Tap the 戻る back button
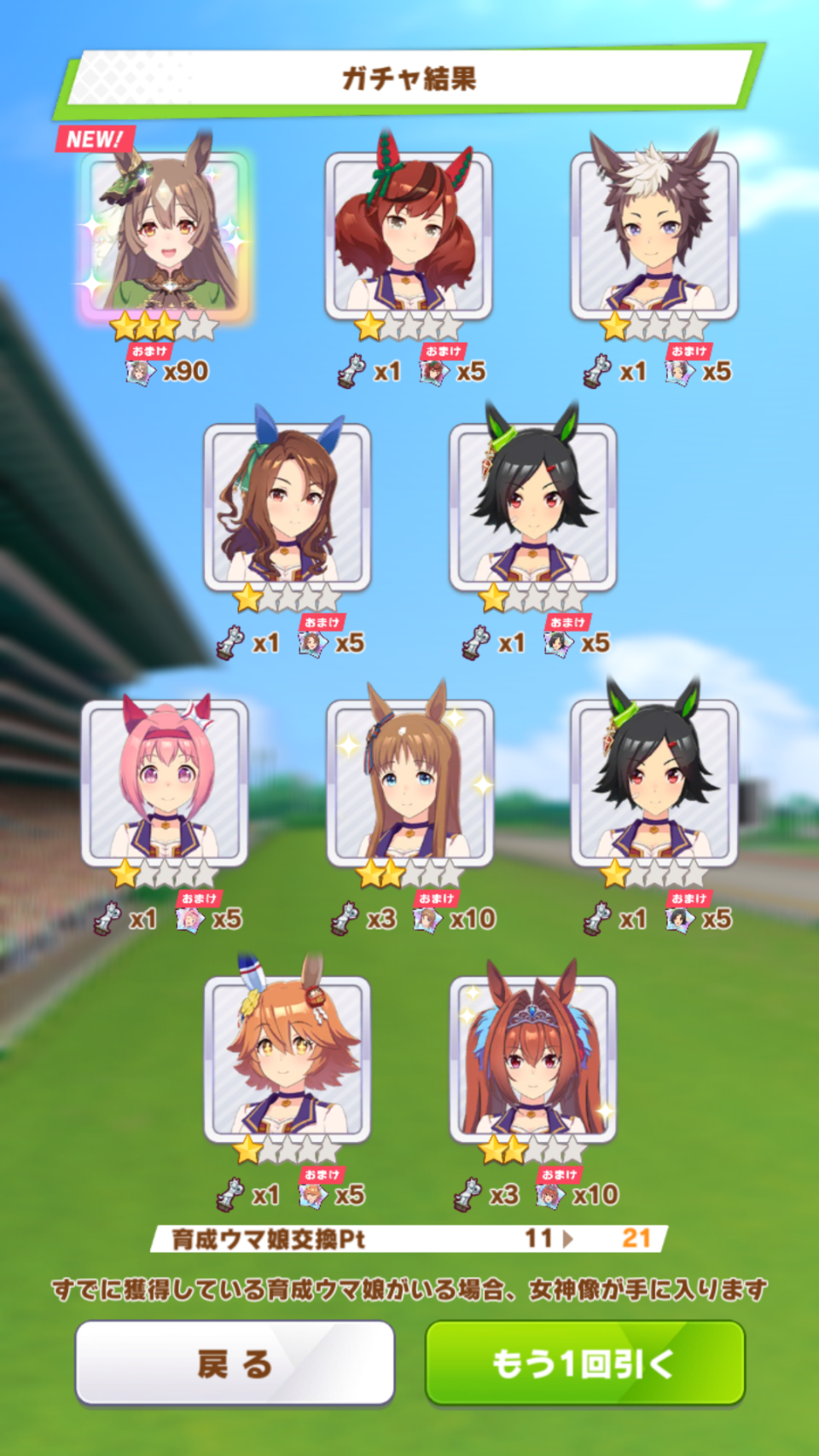The image size is (819, 1456). (x=235, y=1363)
